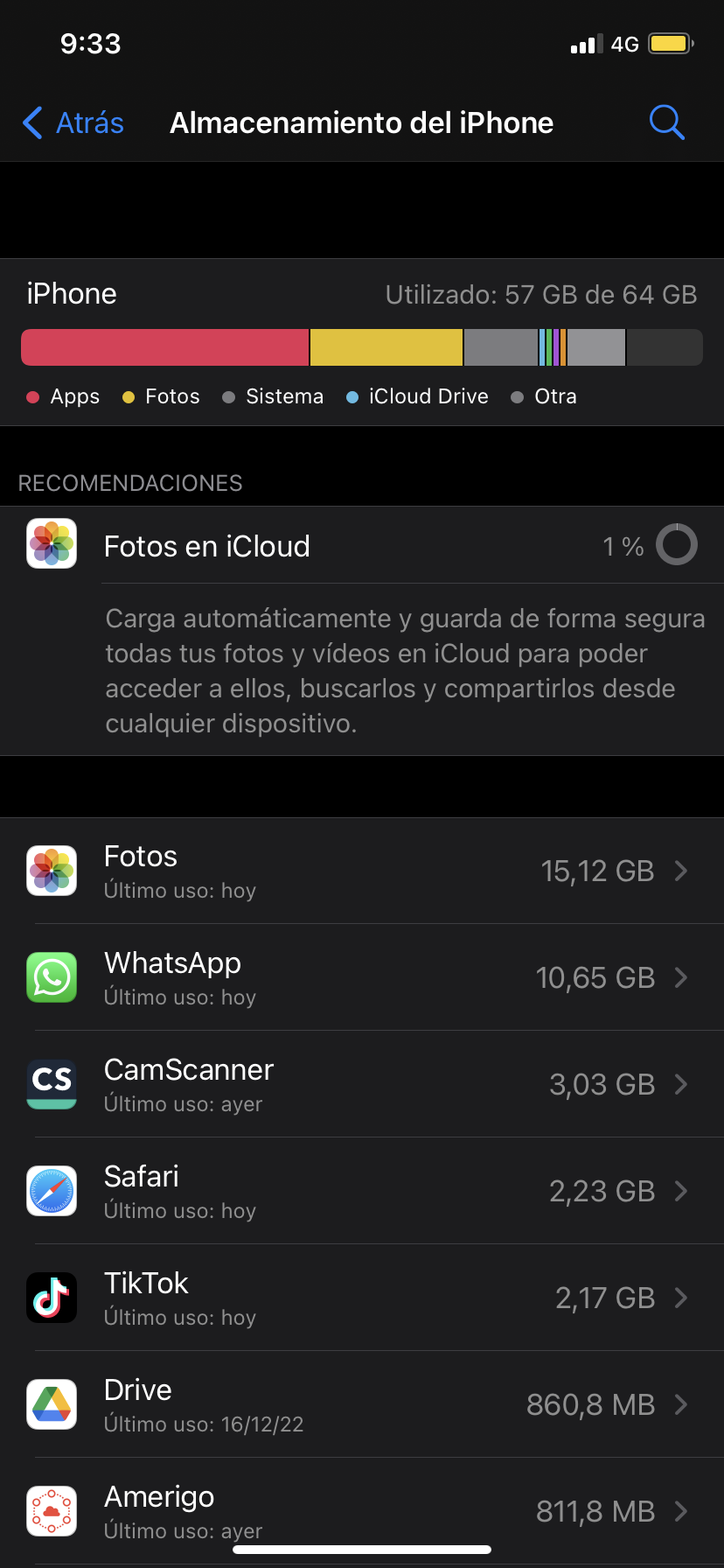Screen dimensions: 724x1568
Task: Open the storage search icon
Action: tap(666, 122)
